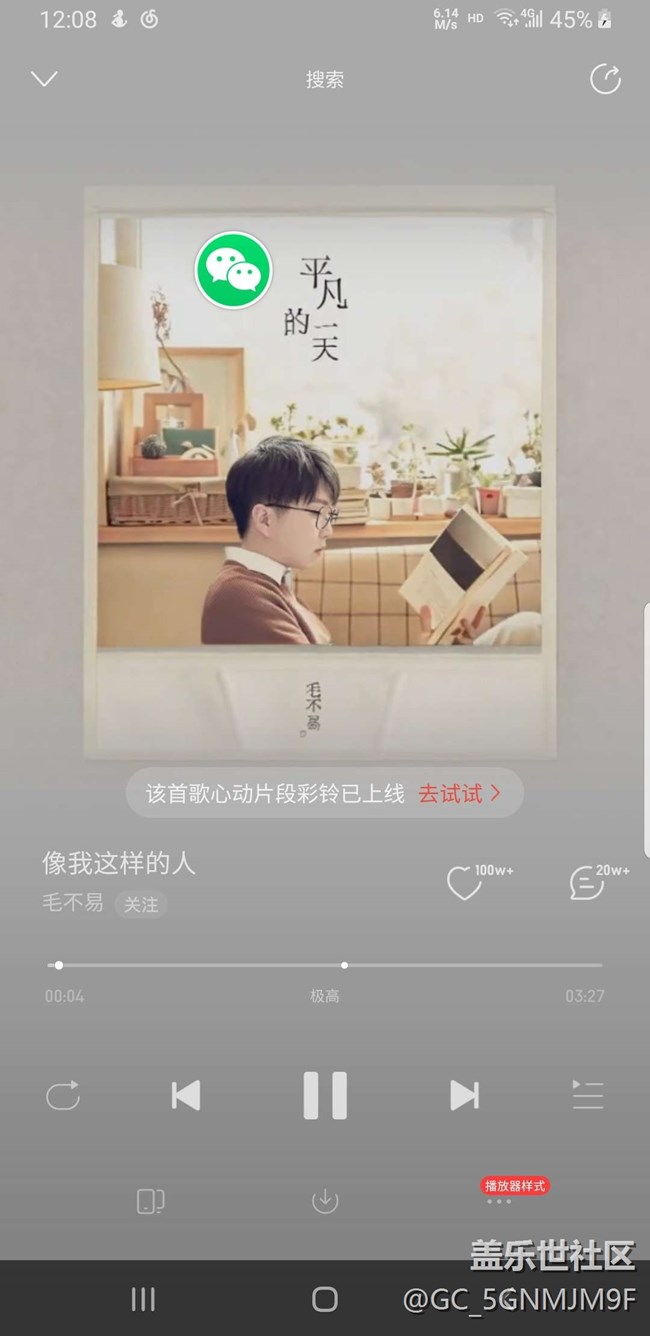Image resolution: width=650 pixels, height=1336 pixels.
Task: Open the device casting icon
Action: coord(150,1201)
